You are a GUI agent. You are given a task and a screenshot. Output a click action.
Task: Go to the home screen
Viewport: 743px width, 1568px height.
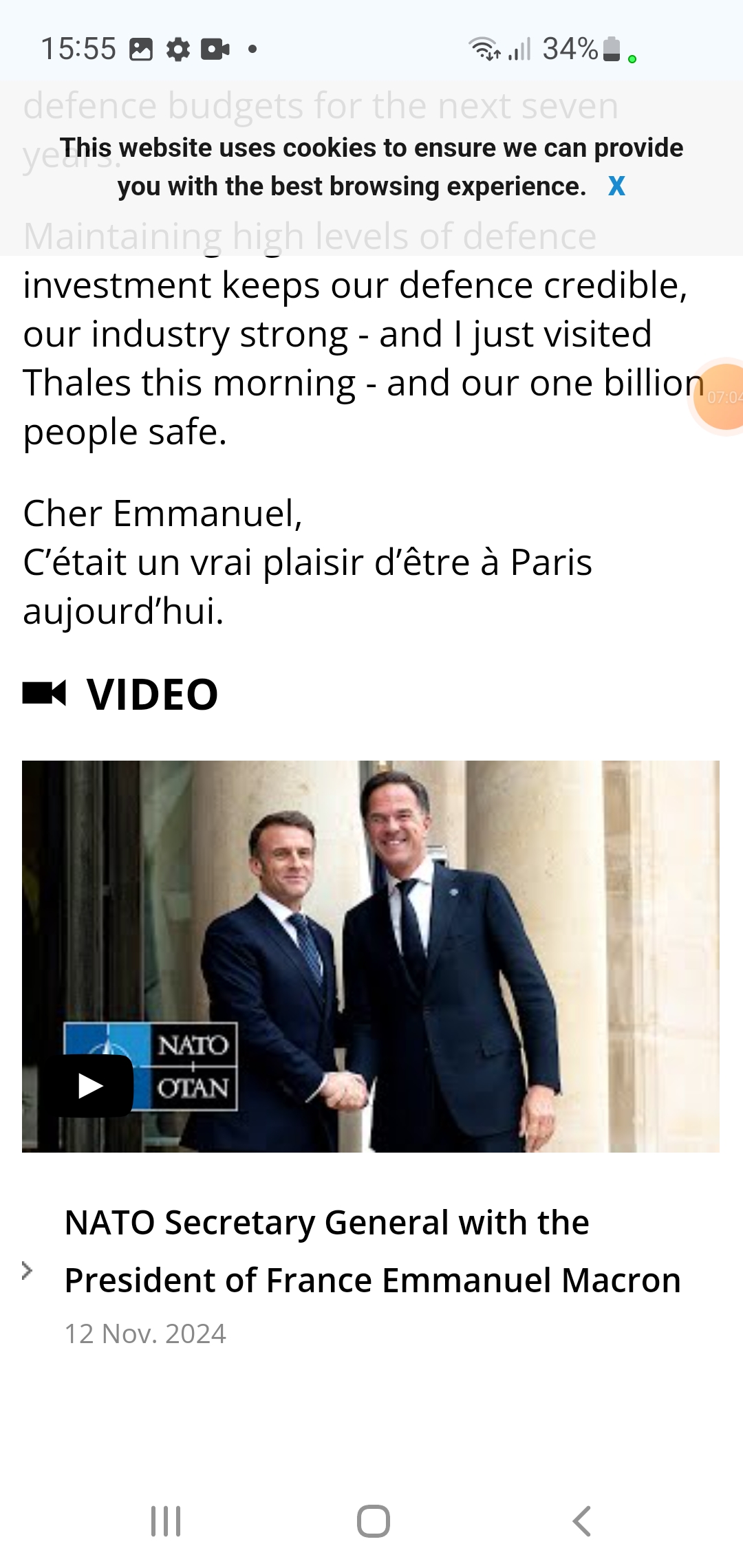[x=373, y=1521]
